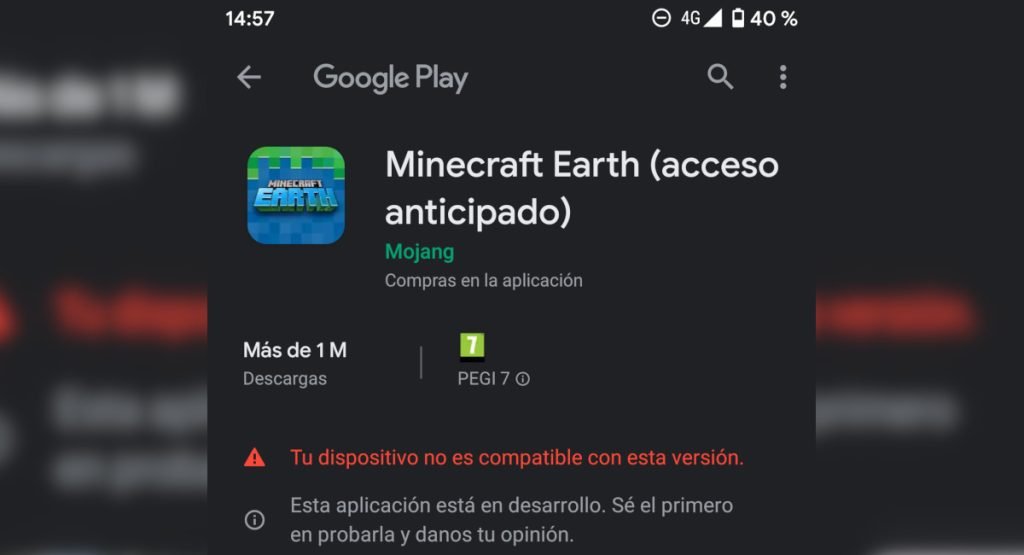Viewport: 1024px width, 555px height.
Task: Open the three-dot overflow menu
Action: [x=783, y=77]
